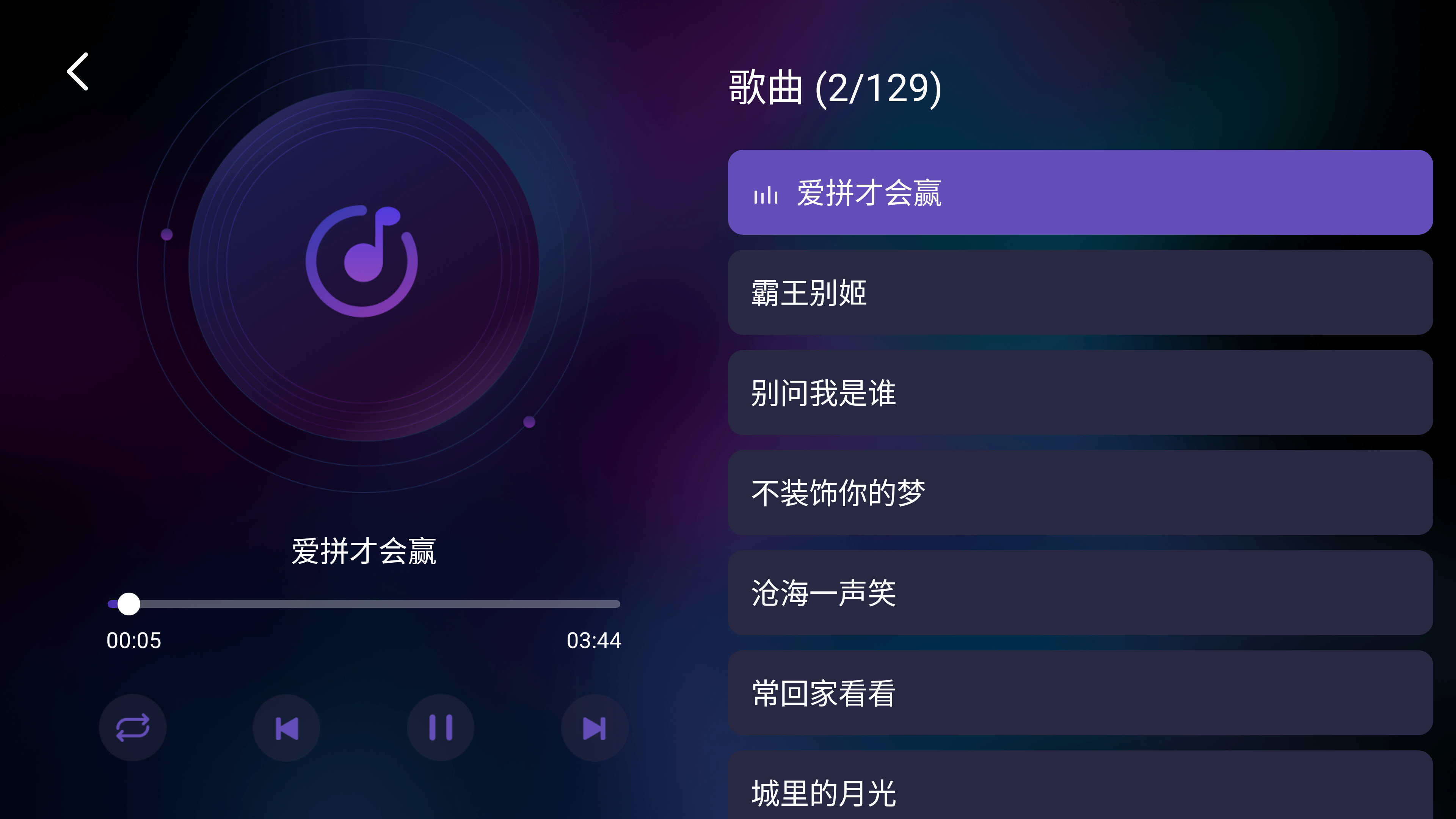Skip to the previous track

click(x=287, y=728)
